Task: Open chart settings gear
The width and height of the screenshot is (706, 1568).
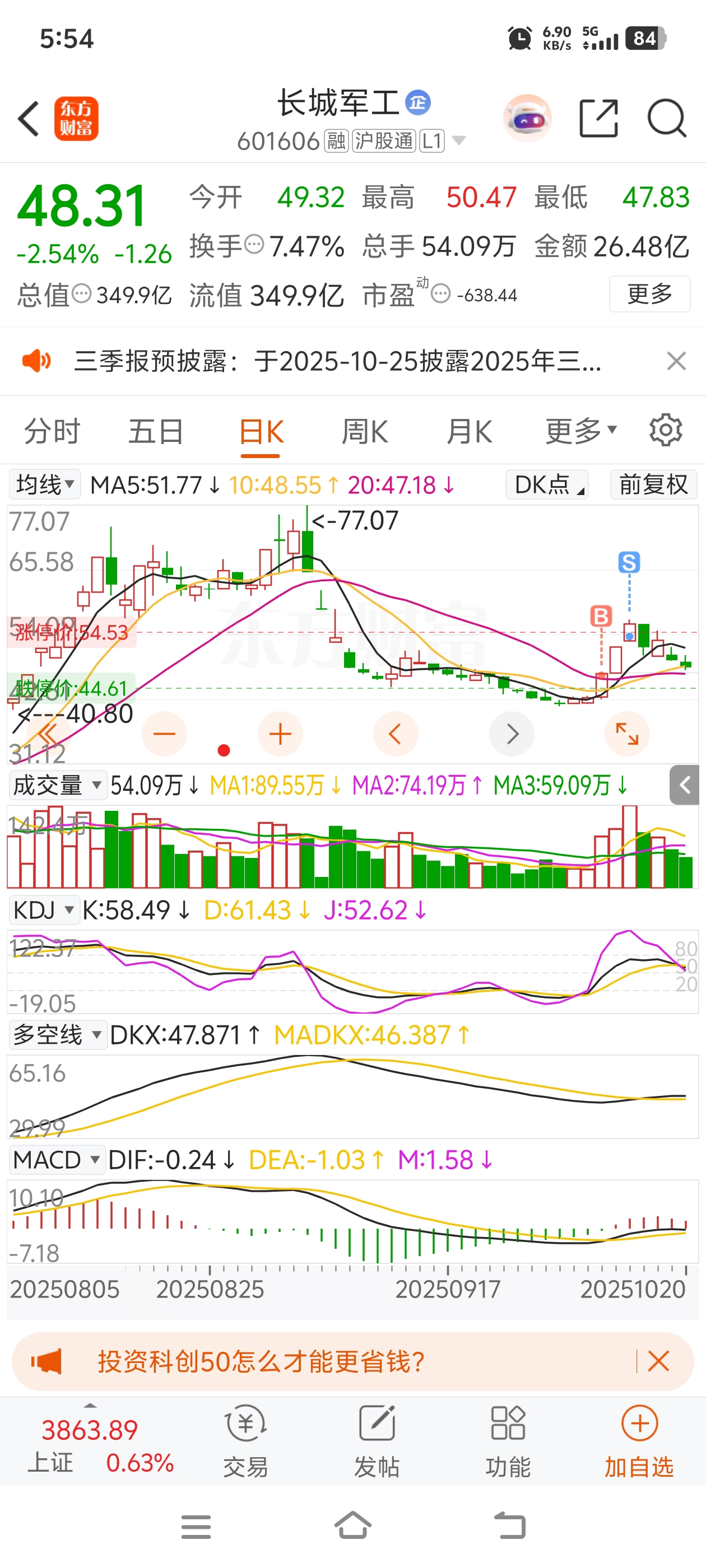Action: point(665,430)
